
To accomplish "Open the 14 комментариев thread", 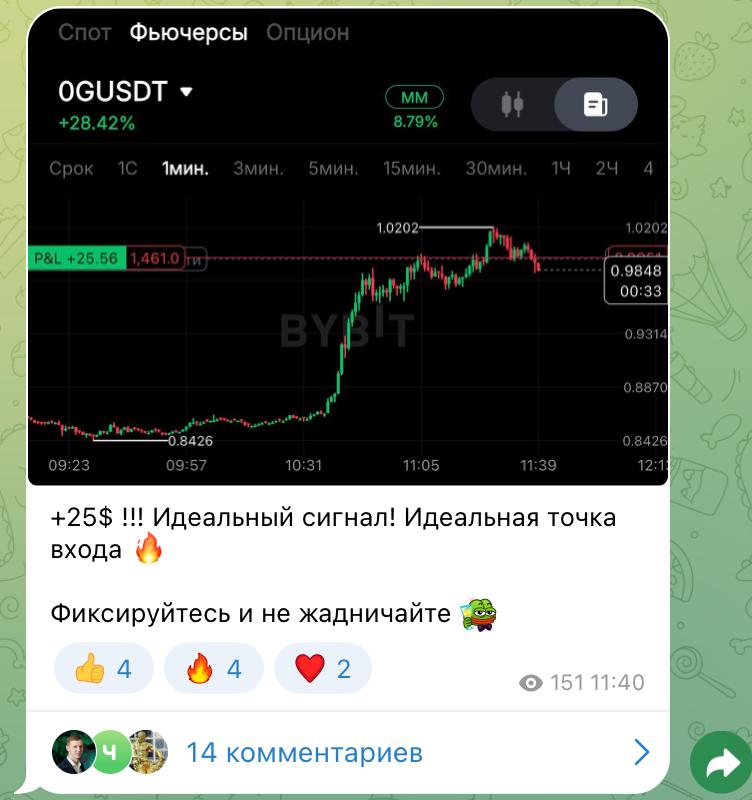I will 305,752.
